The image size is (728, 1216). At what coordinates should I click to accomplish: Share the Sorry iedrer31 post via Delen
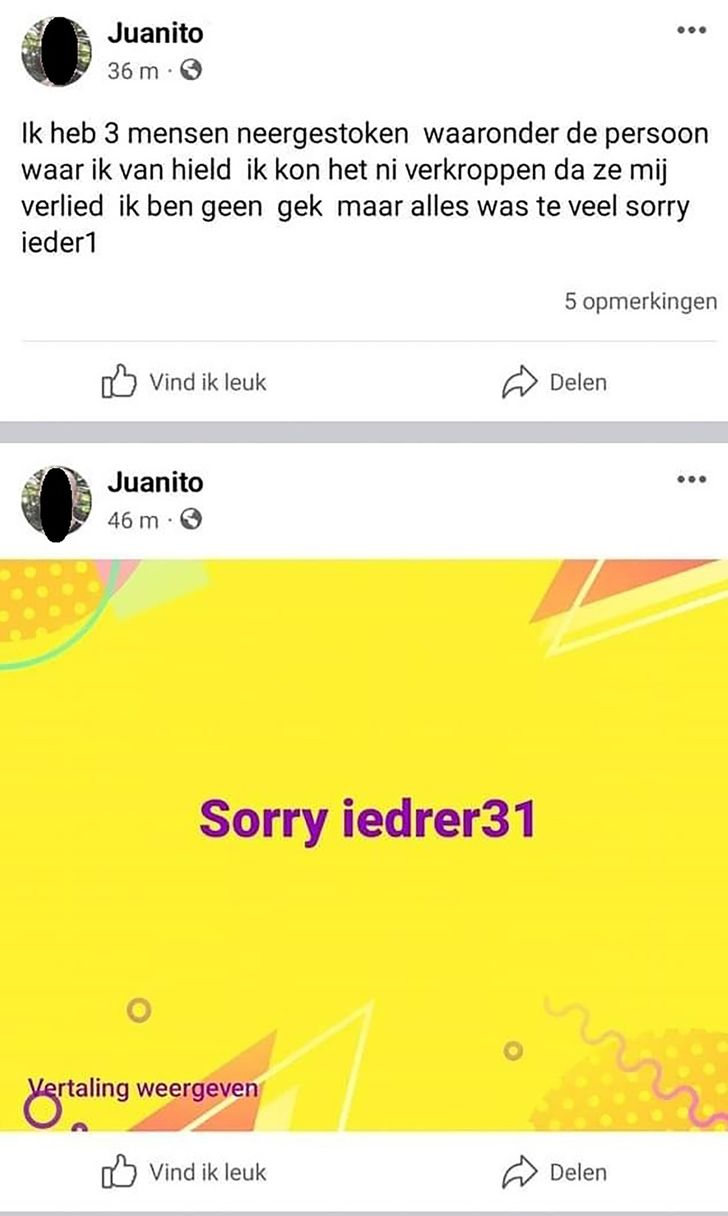pos(554,1172)
